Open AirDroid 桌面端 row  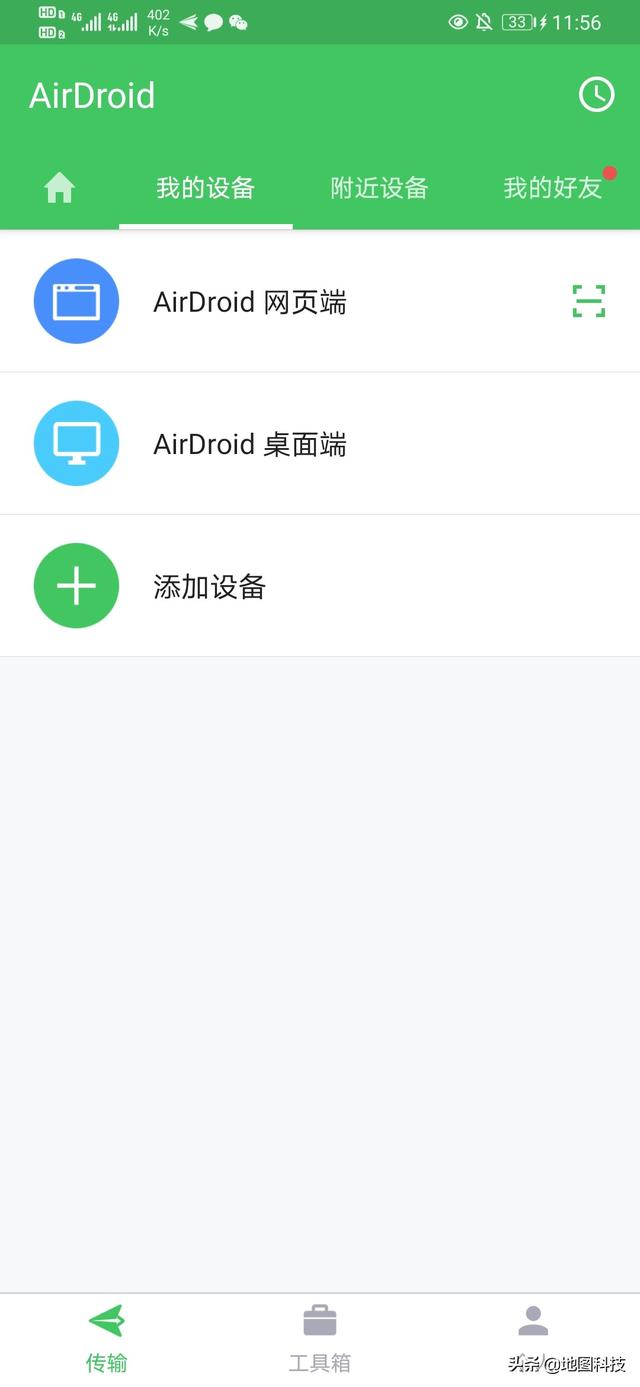320,444
